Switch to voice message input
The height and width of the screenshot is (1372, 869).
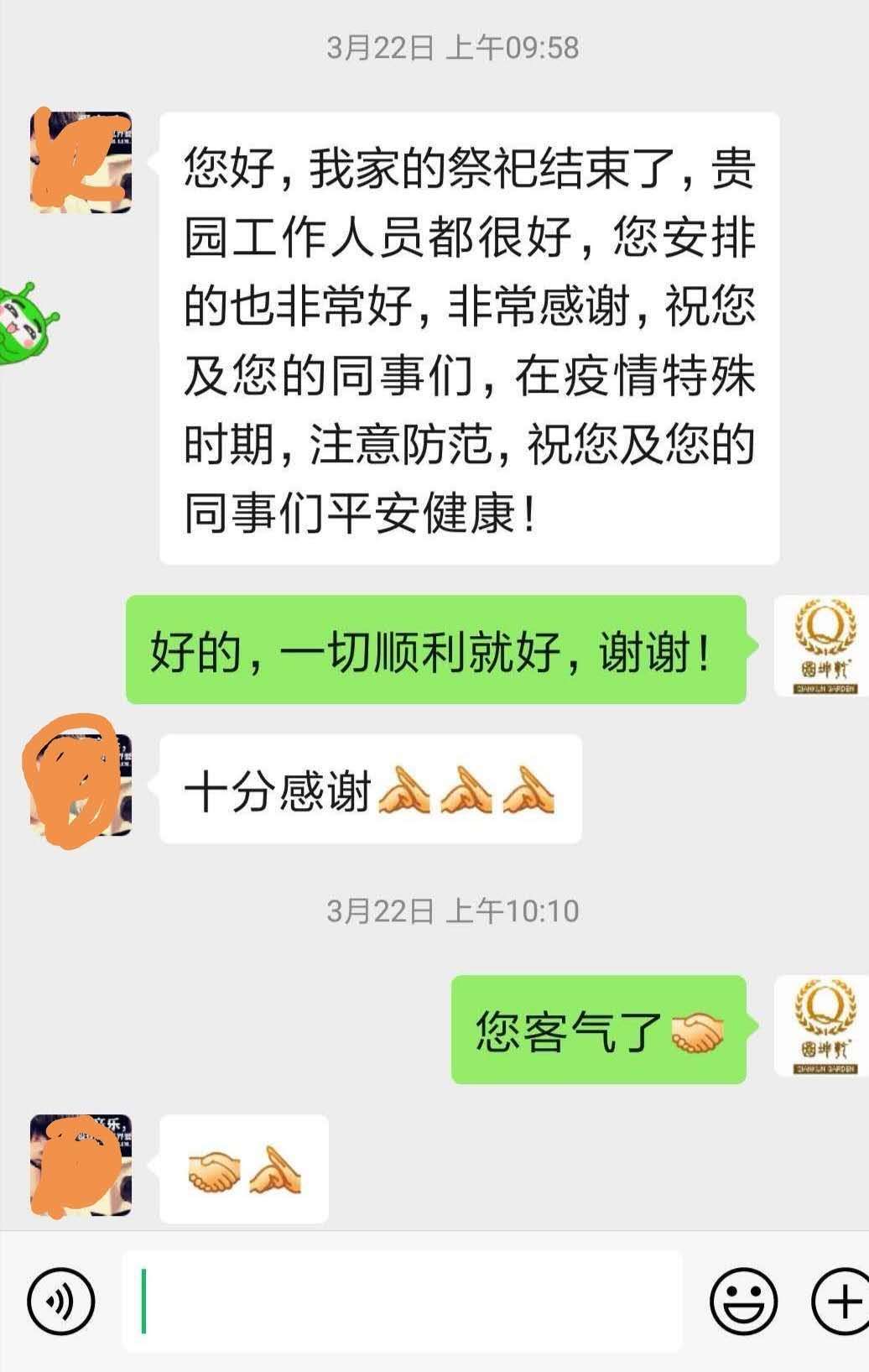[61, 1302]
